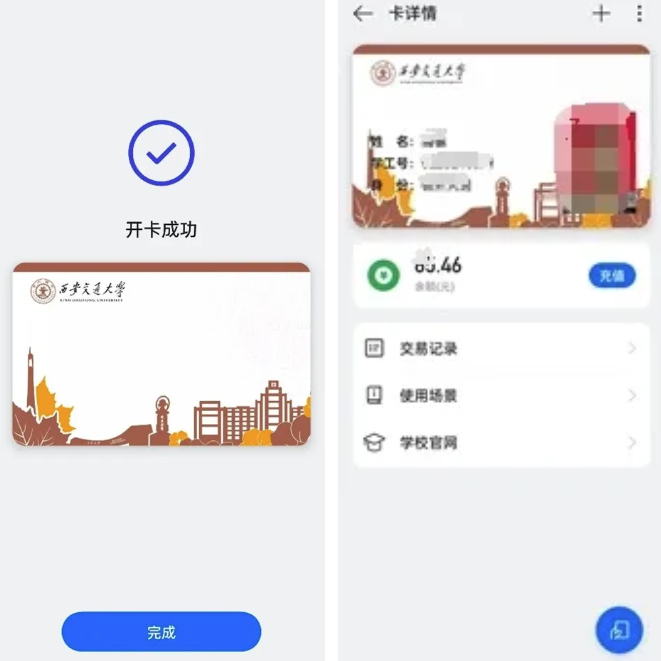Open the 学校官网 school website
The height and width of the screenshot is (661, 661).
[x=500, y=442]
